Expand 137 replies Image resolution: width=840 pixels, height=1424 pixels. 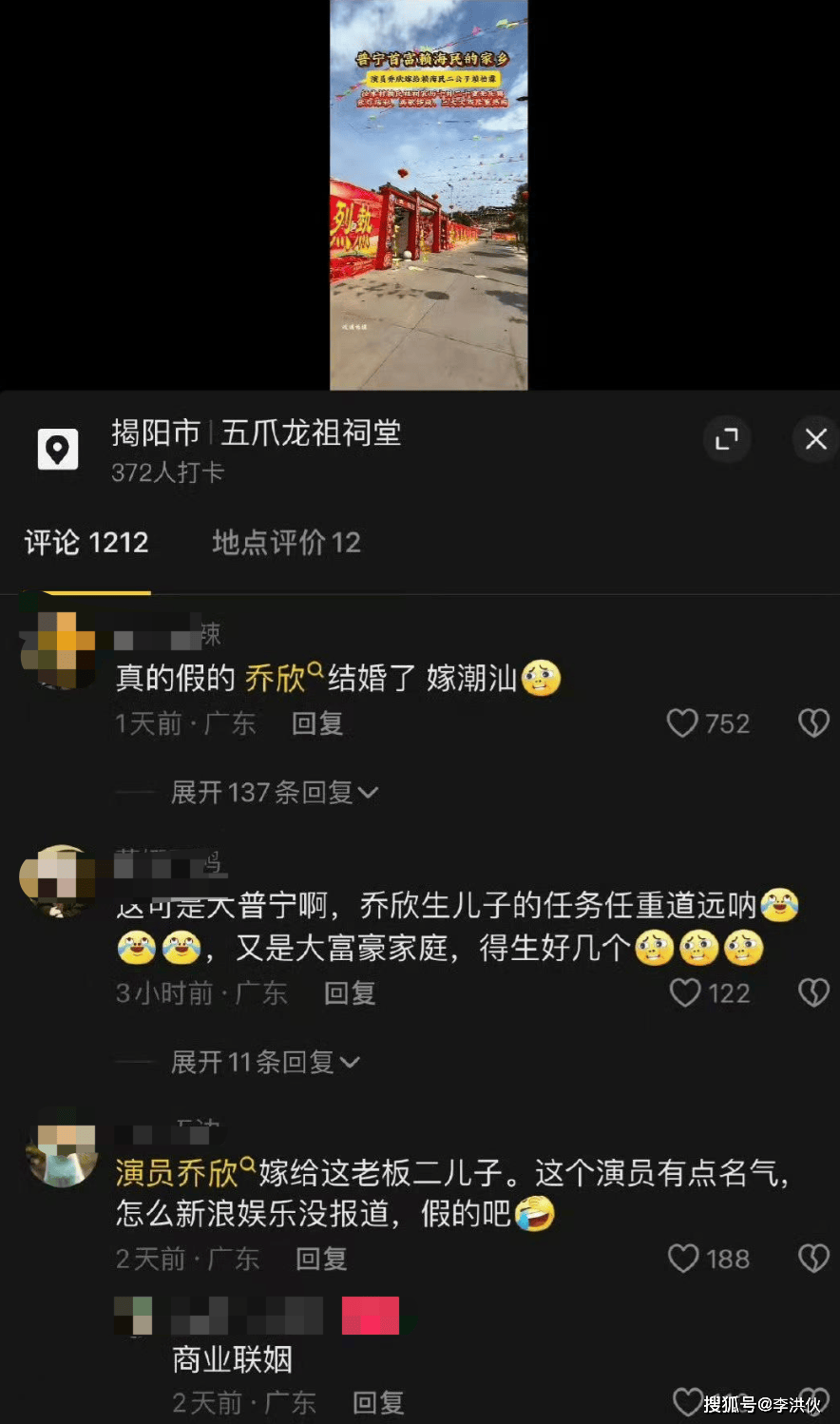coord(274,793)
